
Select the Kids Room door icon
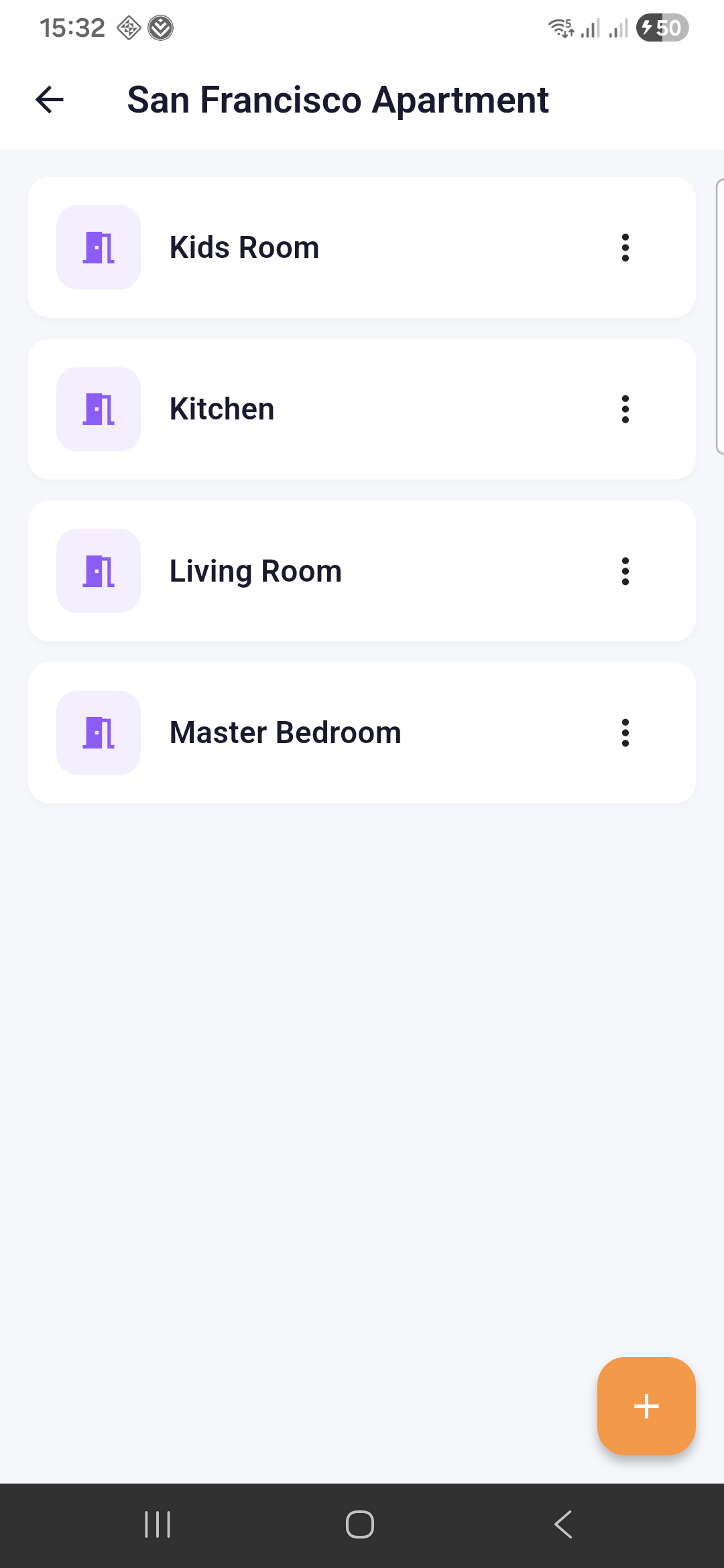pyautogui.click(x=98, y=247)
